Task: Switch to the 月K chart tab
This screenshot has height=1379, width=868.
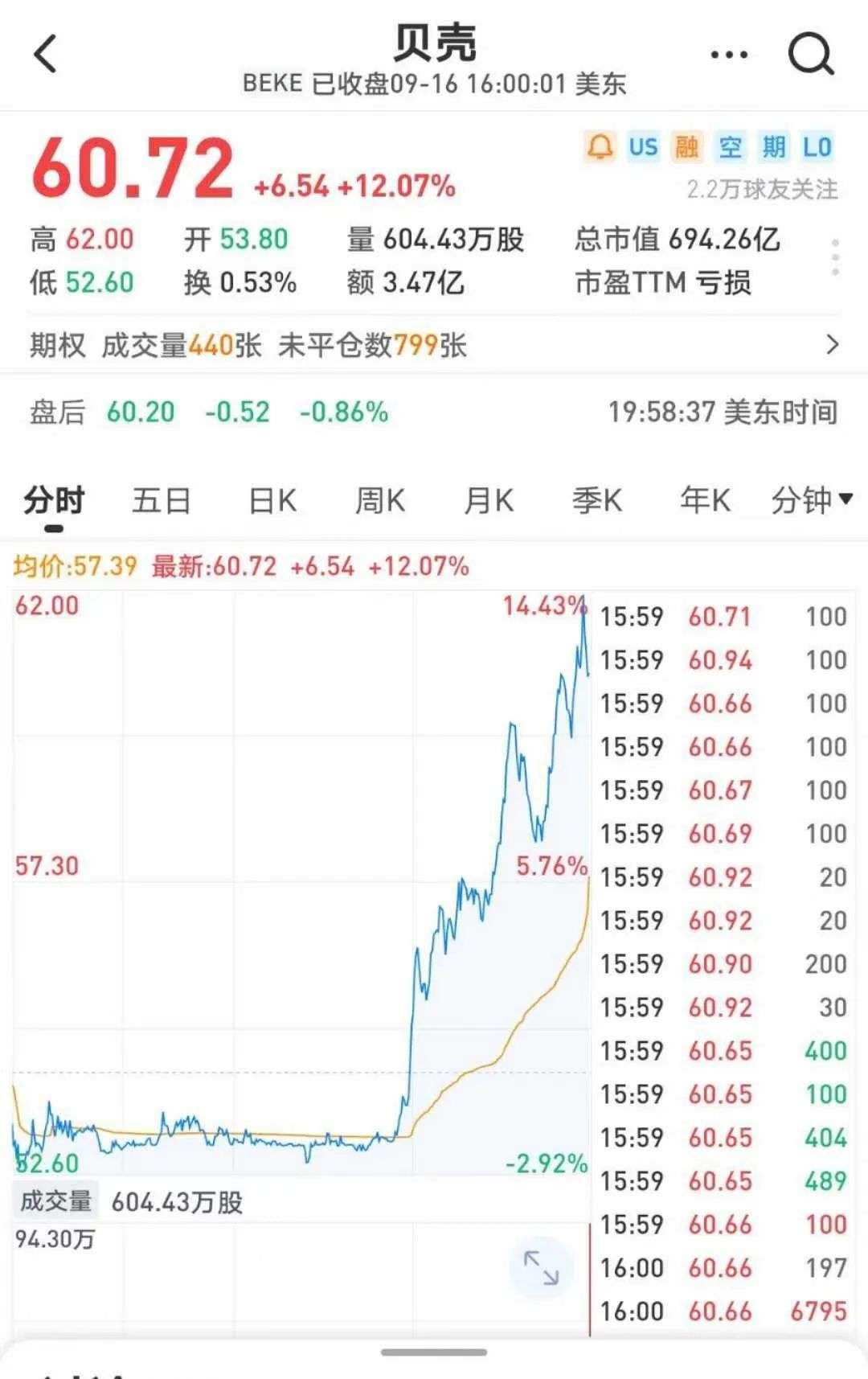Action: (489, 500)
